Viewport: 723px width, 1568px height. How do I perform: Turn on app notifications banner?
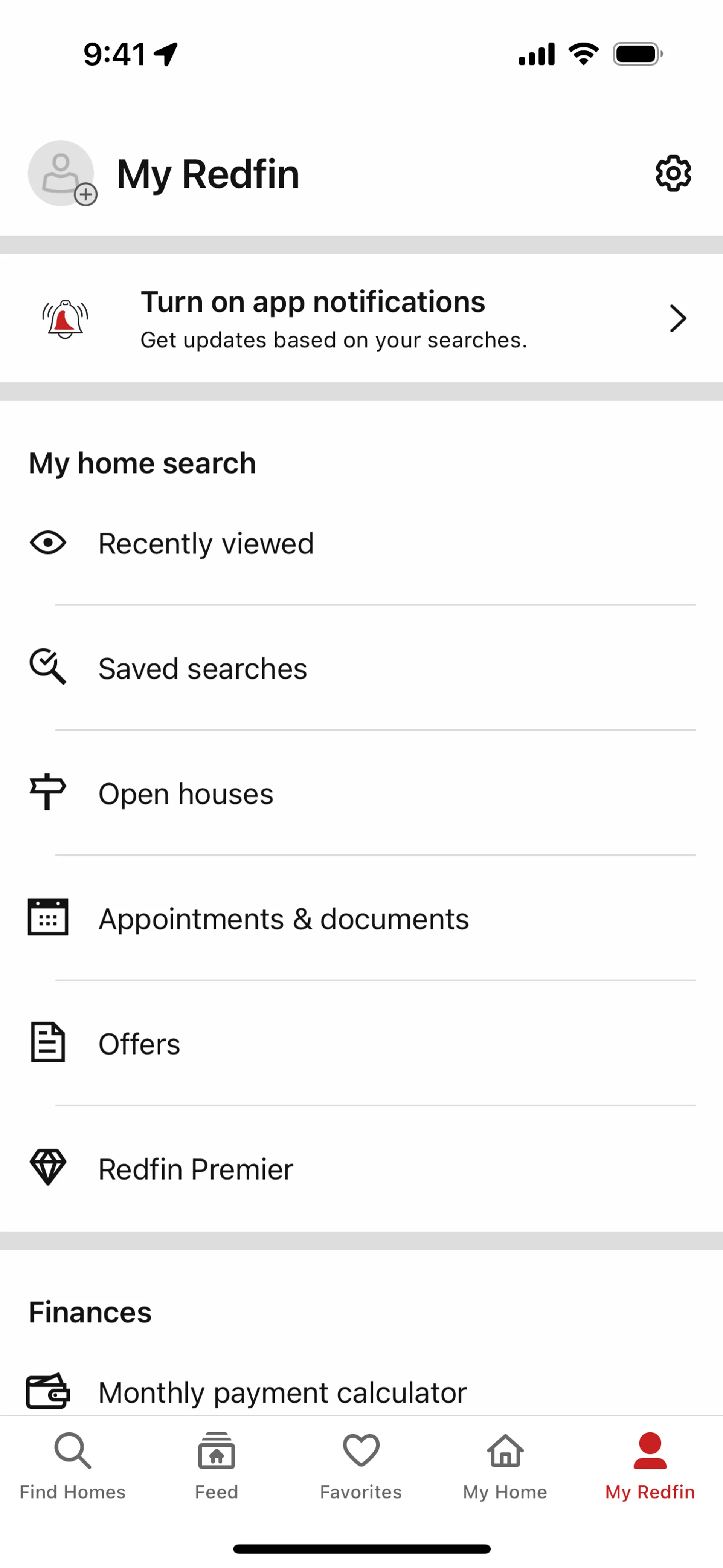[x=361, y=318]
